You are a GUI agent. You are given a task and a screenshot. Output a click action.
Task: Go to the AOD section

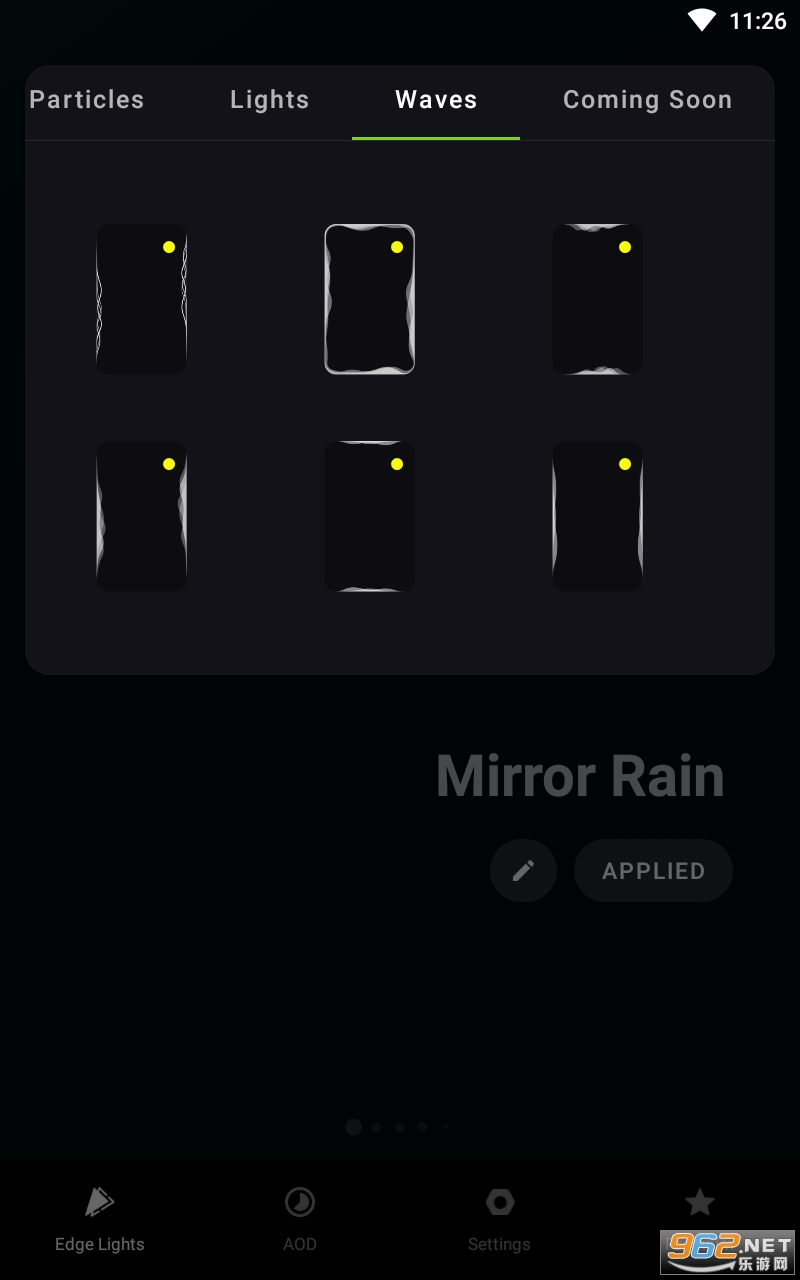coord(299,1220)
